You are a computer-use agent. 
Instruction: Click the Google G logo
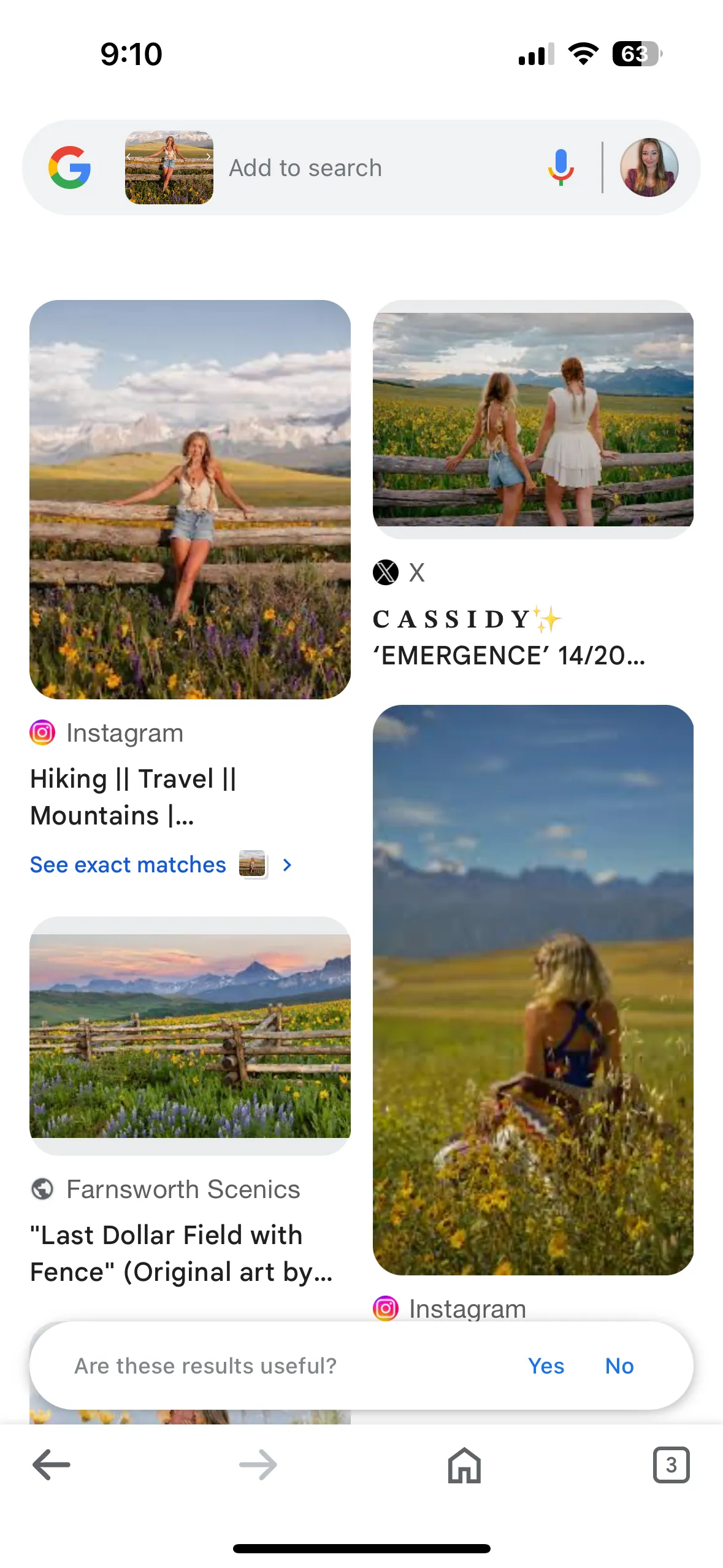coord(69,168)
